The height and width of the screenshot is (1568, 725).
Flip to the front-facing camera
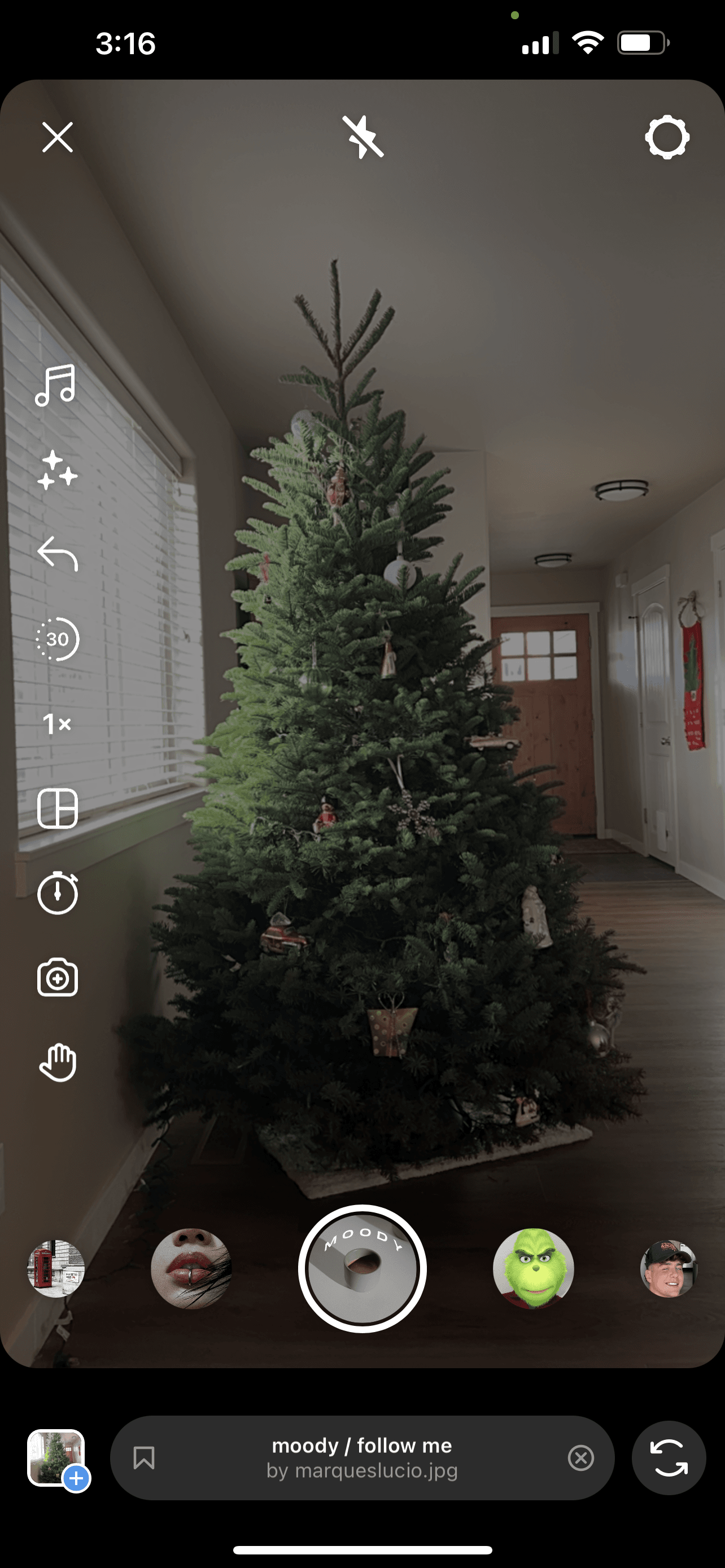(669, 1458)
